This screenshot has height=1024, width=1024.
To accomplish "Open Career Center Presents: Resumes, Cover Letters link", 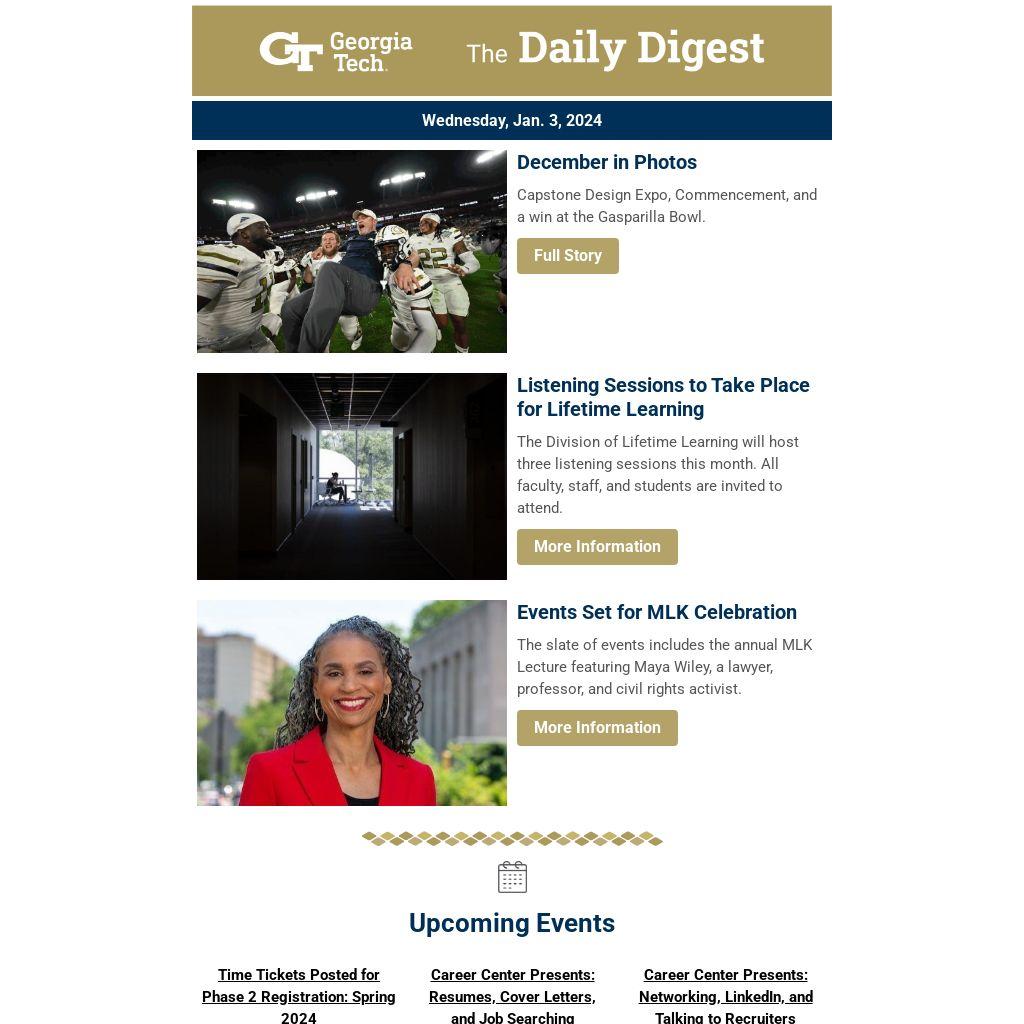I will (512, 996).
